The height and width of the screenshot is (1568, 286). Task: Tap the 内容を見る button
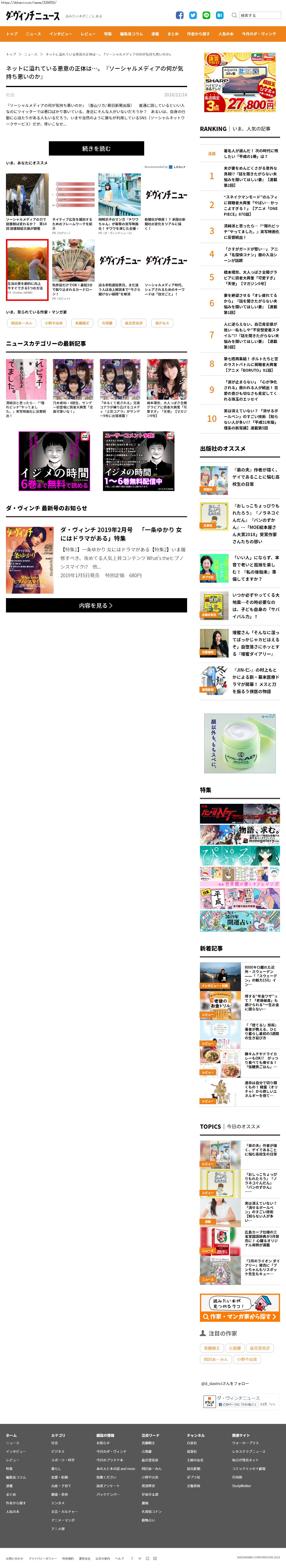pos(96,606)
